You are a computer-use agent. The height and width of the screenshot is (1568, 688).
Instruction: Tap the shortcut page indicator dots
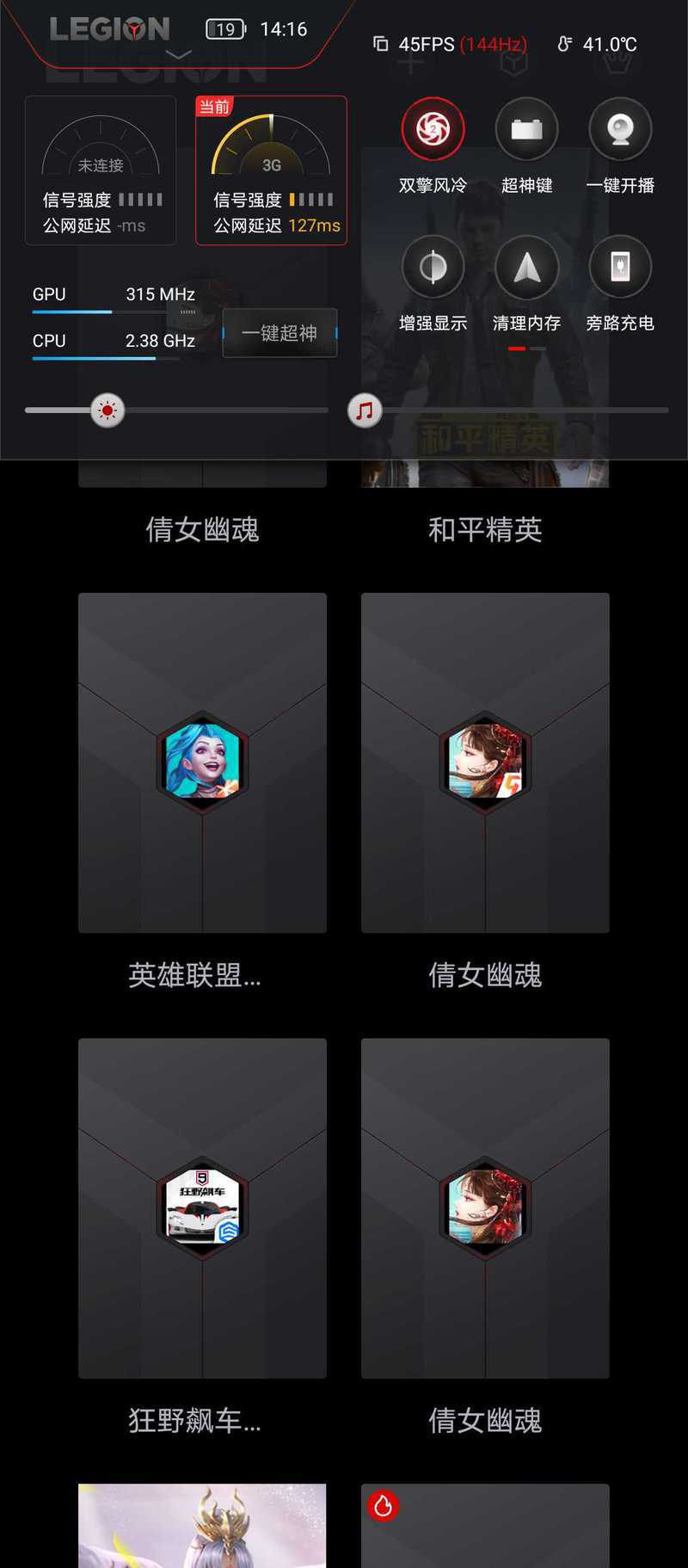point(526,349)
